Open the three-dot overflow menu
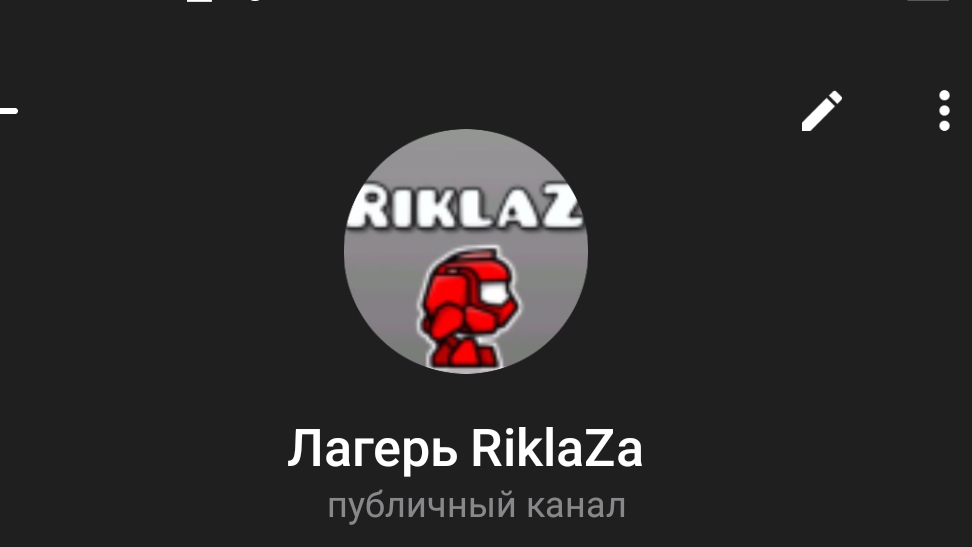This screenshot has width=972, height=547. (x=944, y=111)
